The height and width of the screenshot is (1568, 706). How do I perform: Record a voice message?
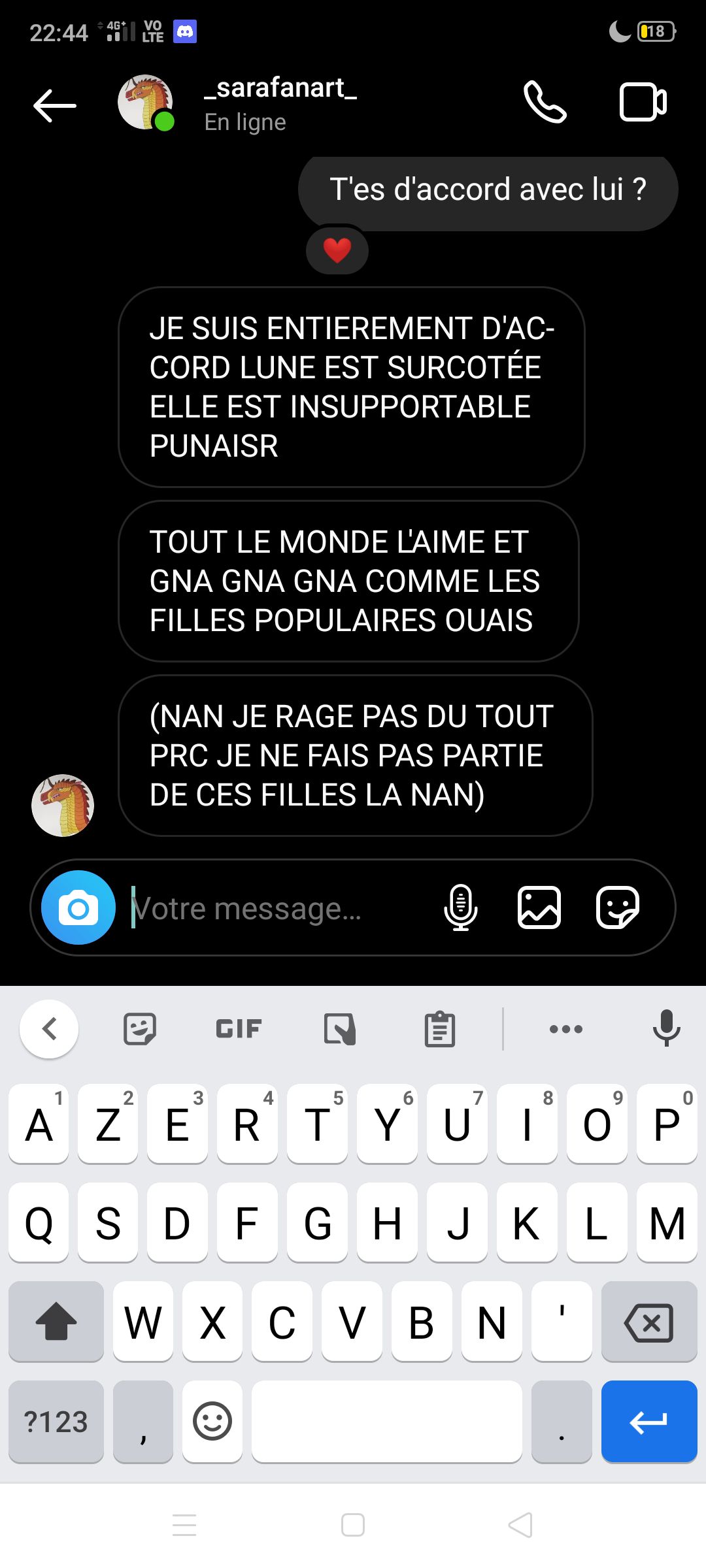(x=460, y=907)
